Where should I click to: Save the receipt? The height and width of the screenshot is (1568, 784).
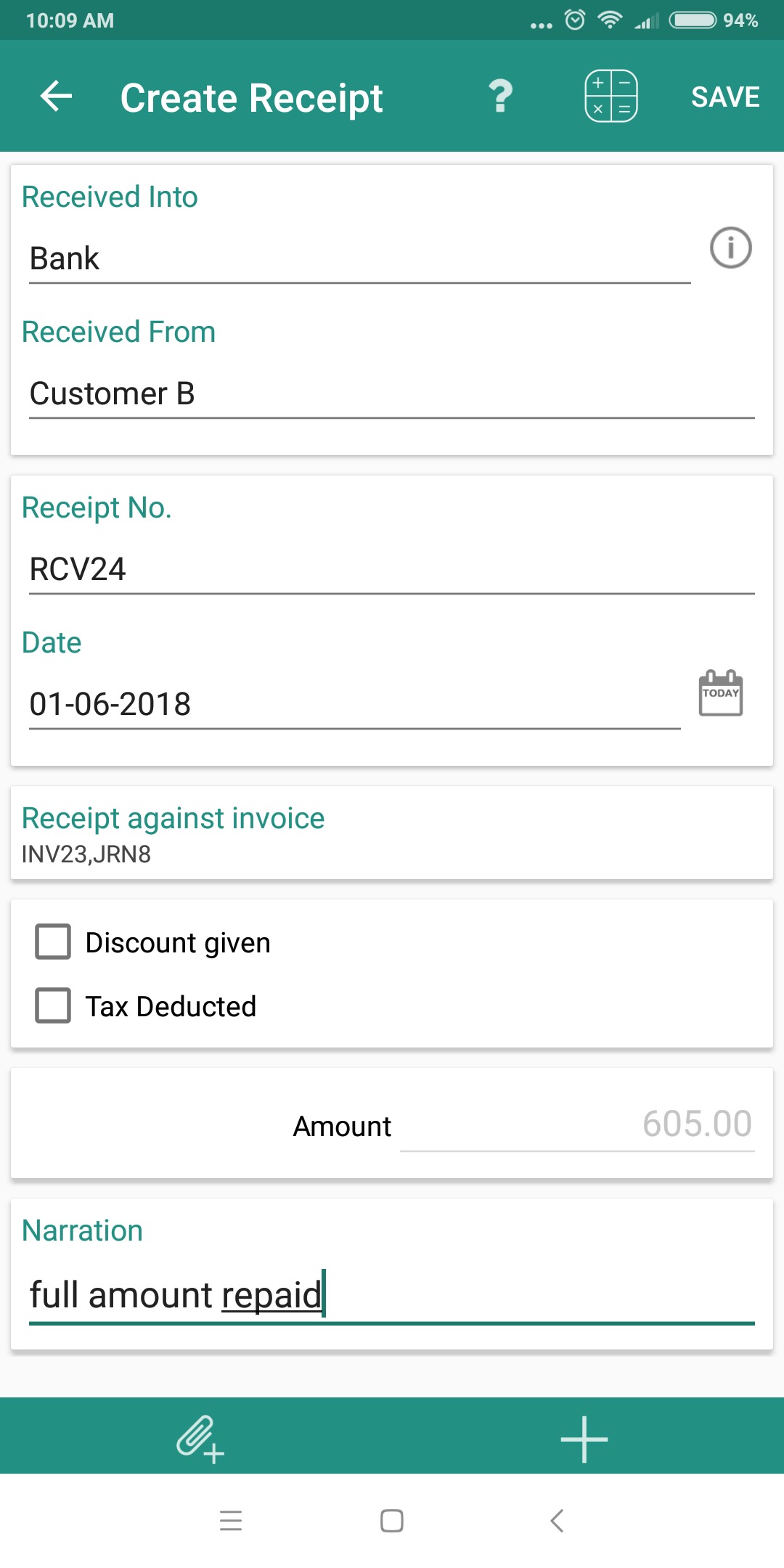pyautogui.click(x=725, y=97)
